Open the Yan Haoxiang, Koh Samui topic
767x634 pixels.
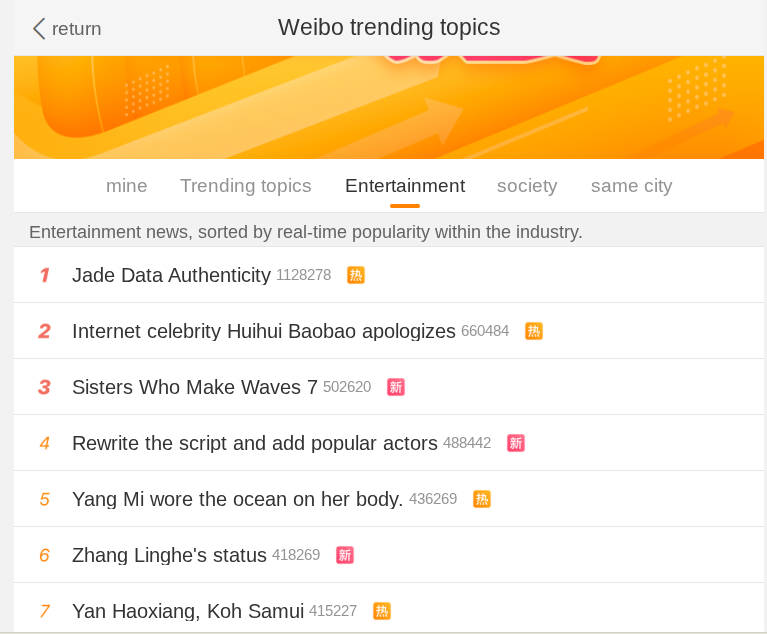188,610
